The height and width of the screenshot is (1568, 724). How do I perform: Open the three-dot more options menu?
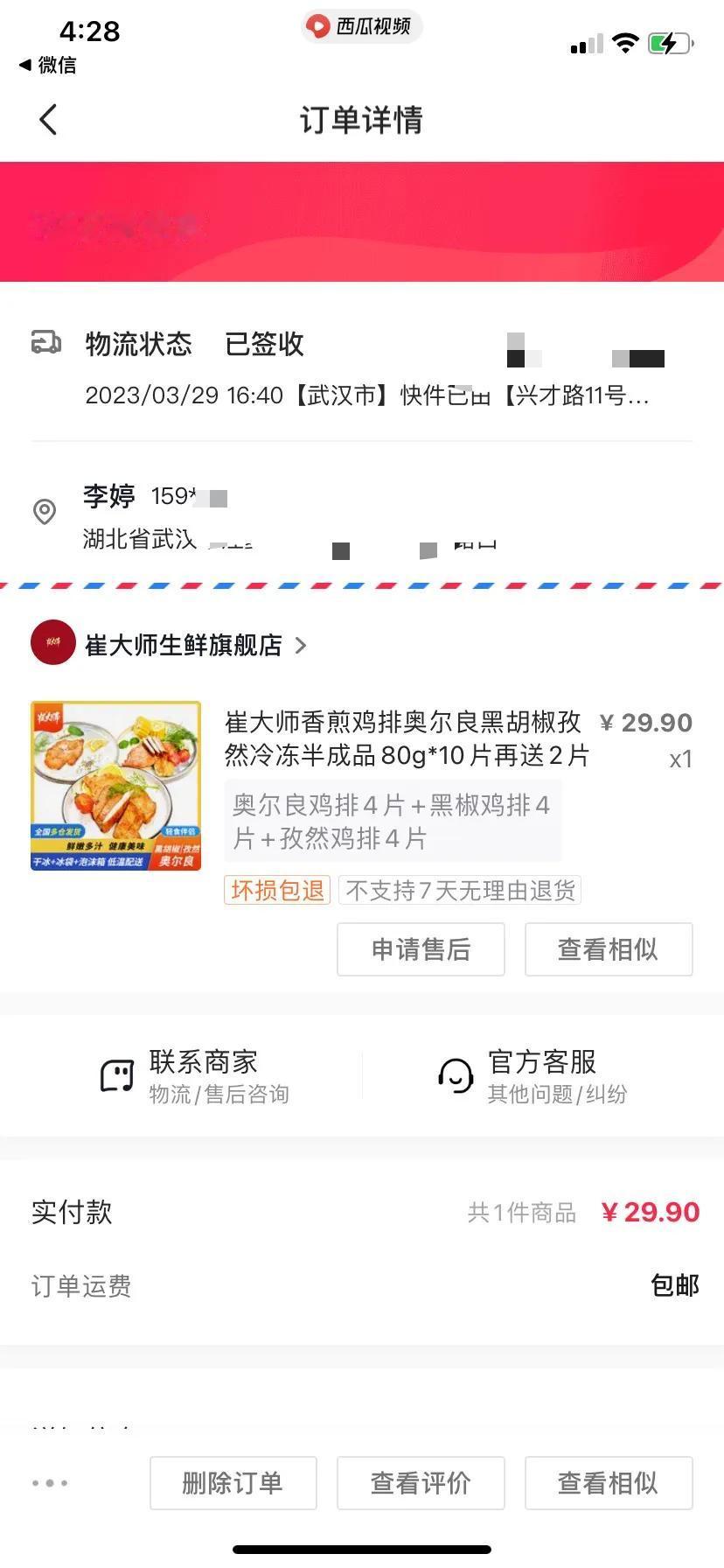(x=50, y=1482)
